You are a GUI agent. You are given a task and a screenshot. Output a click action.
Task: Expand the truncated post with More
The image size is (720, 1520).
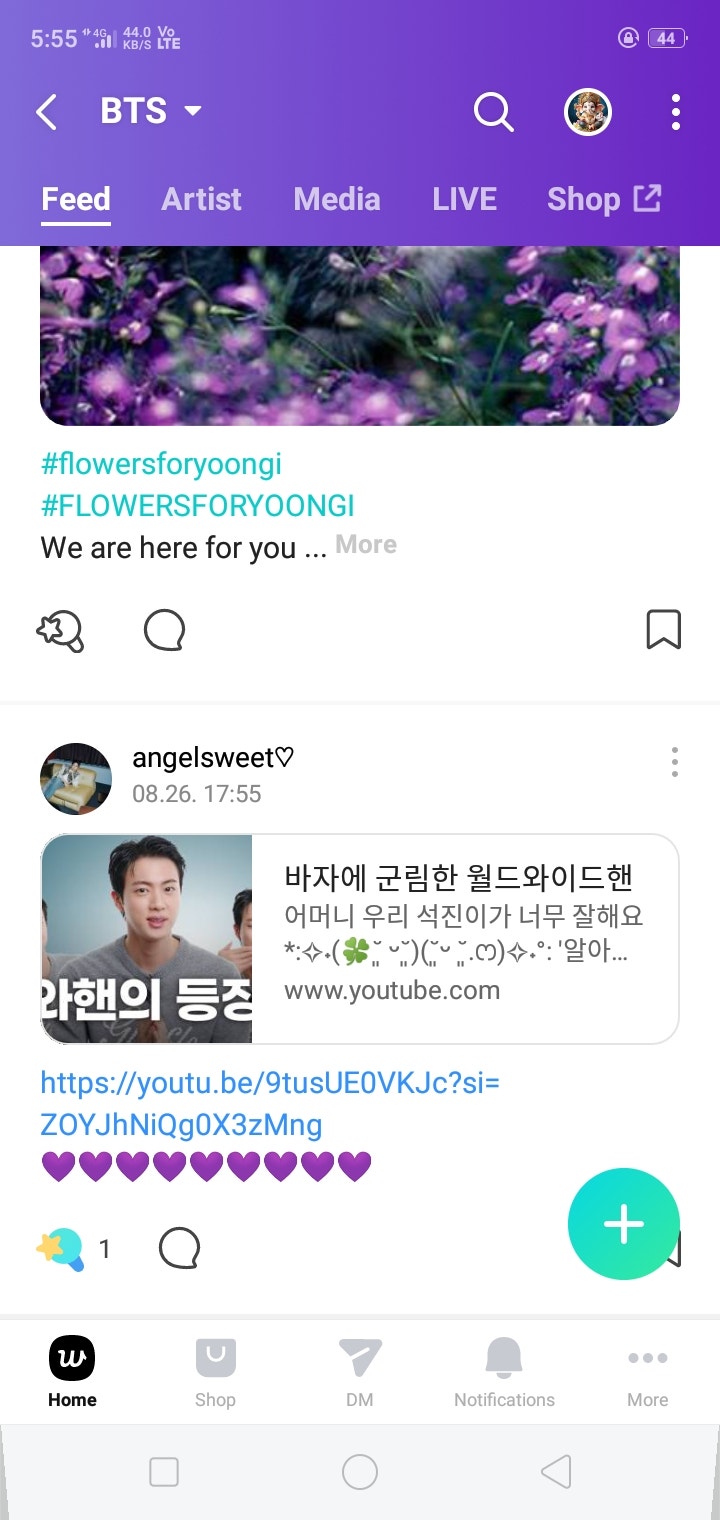pos(366,544)
